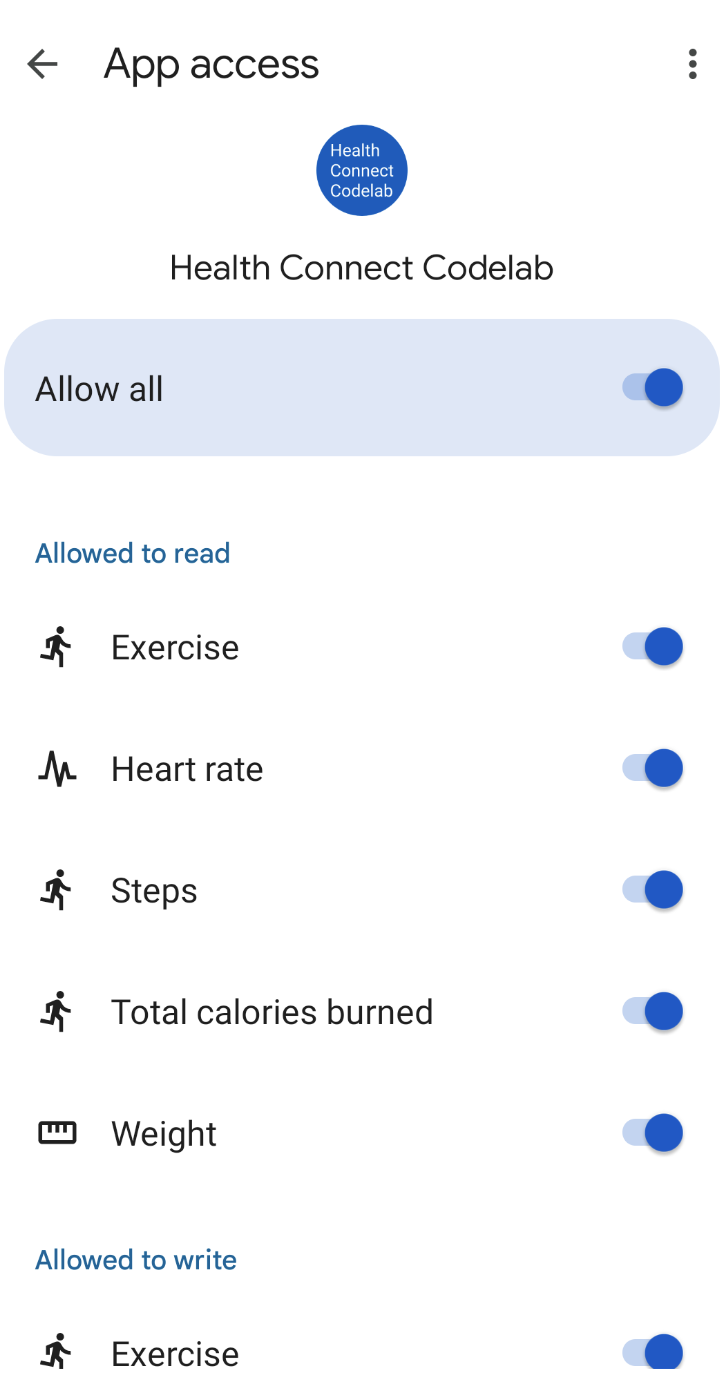The height and width of the screenshot is (1394, 726).
Task: Toggle the Steps permission switch
Action: coord(651,889)
